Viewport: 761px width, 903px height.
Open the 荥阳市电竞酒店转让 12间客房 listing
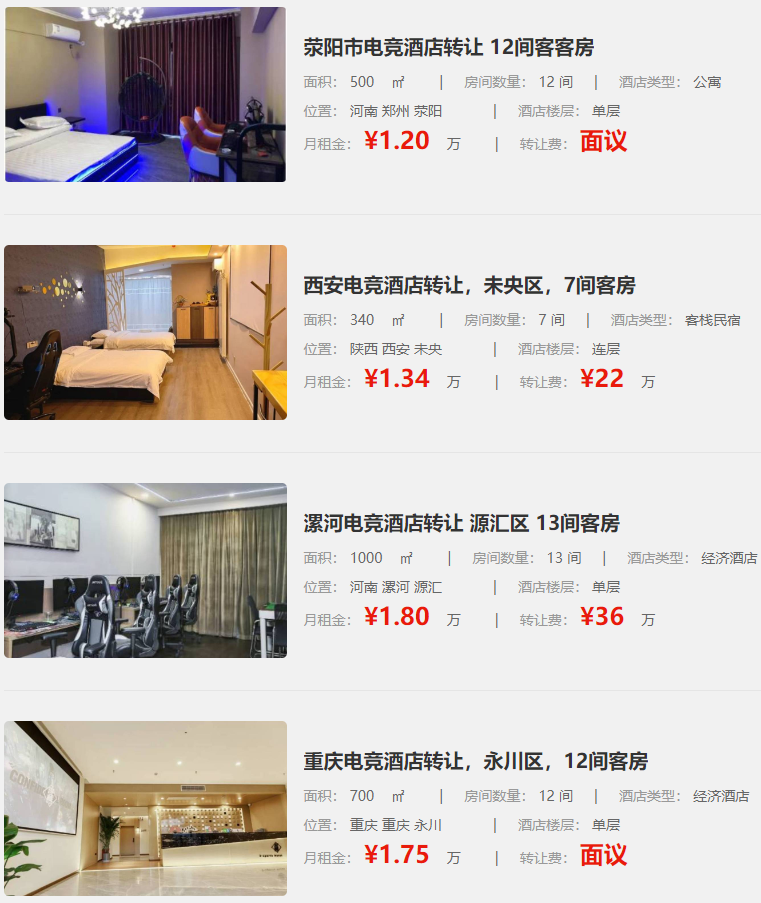click(x=449, y=48)
